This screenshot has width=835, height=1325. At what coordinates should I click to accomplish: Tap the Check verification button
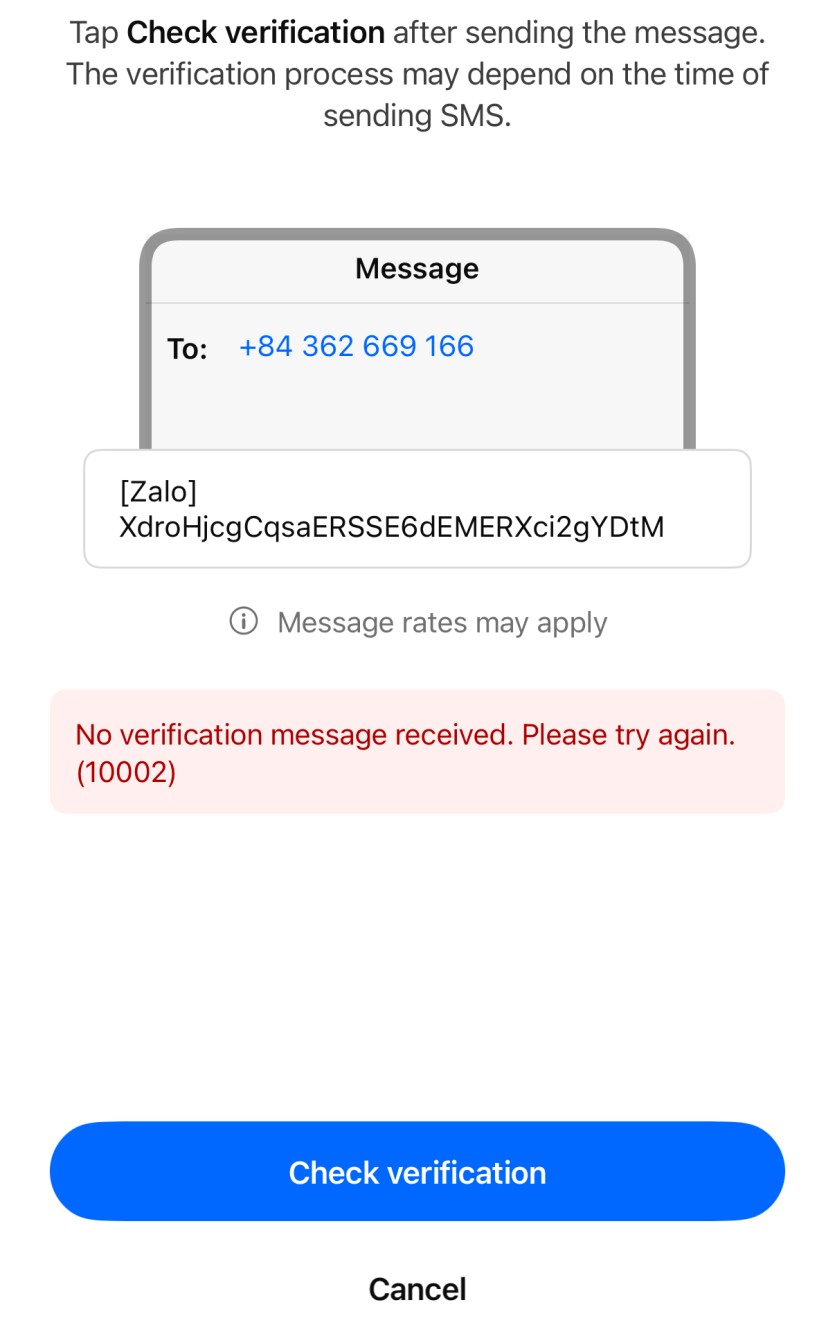[417, 1171]
